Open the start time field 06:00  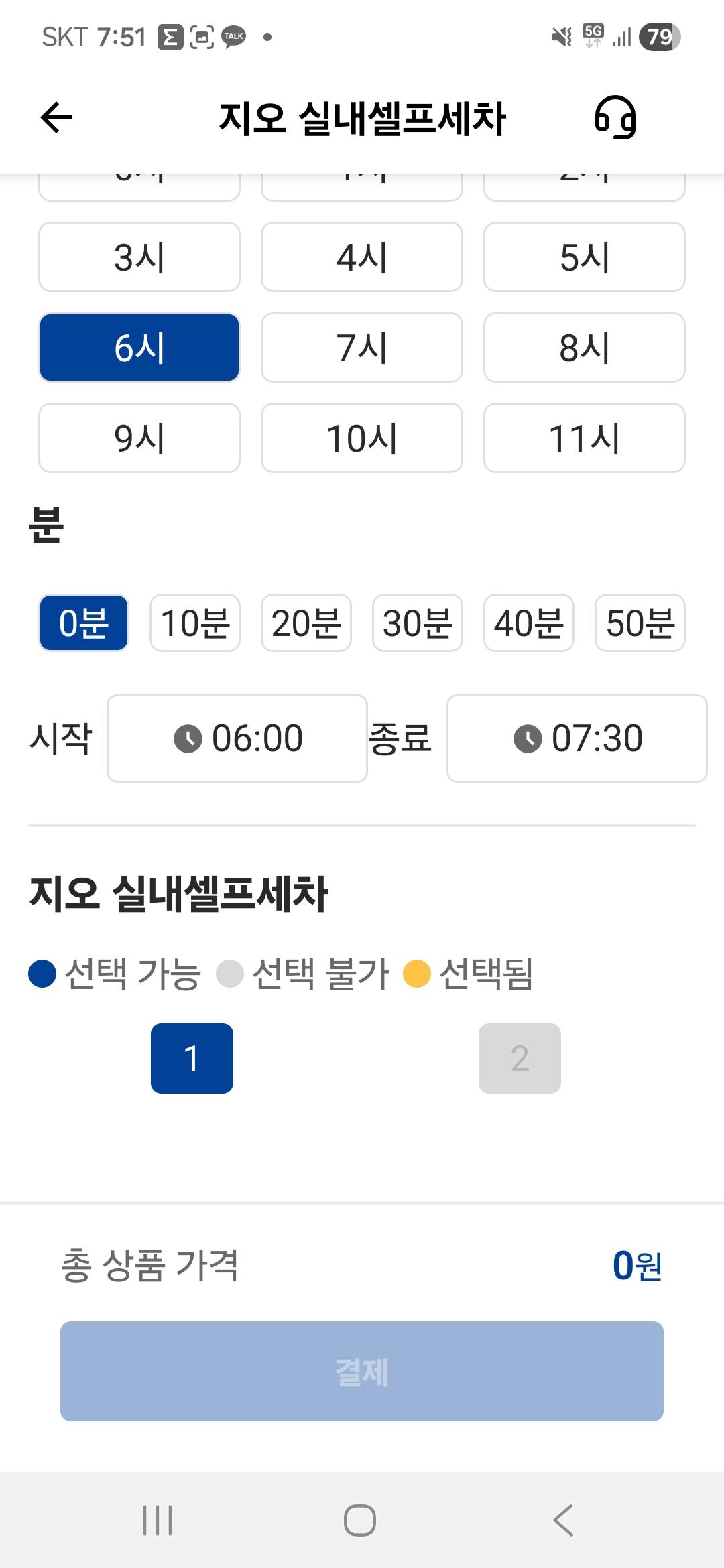tap(237, 738)
